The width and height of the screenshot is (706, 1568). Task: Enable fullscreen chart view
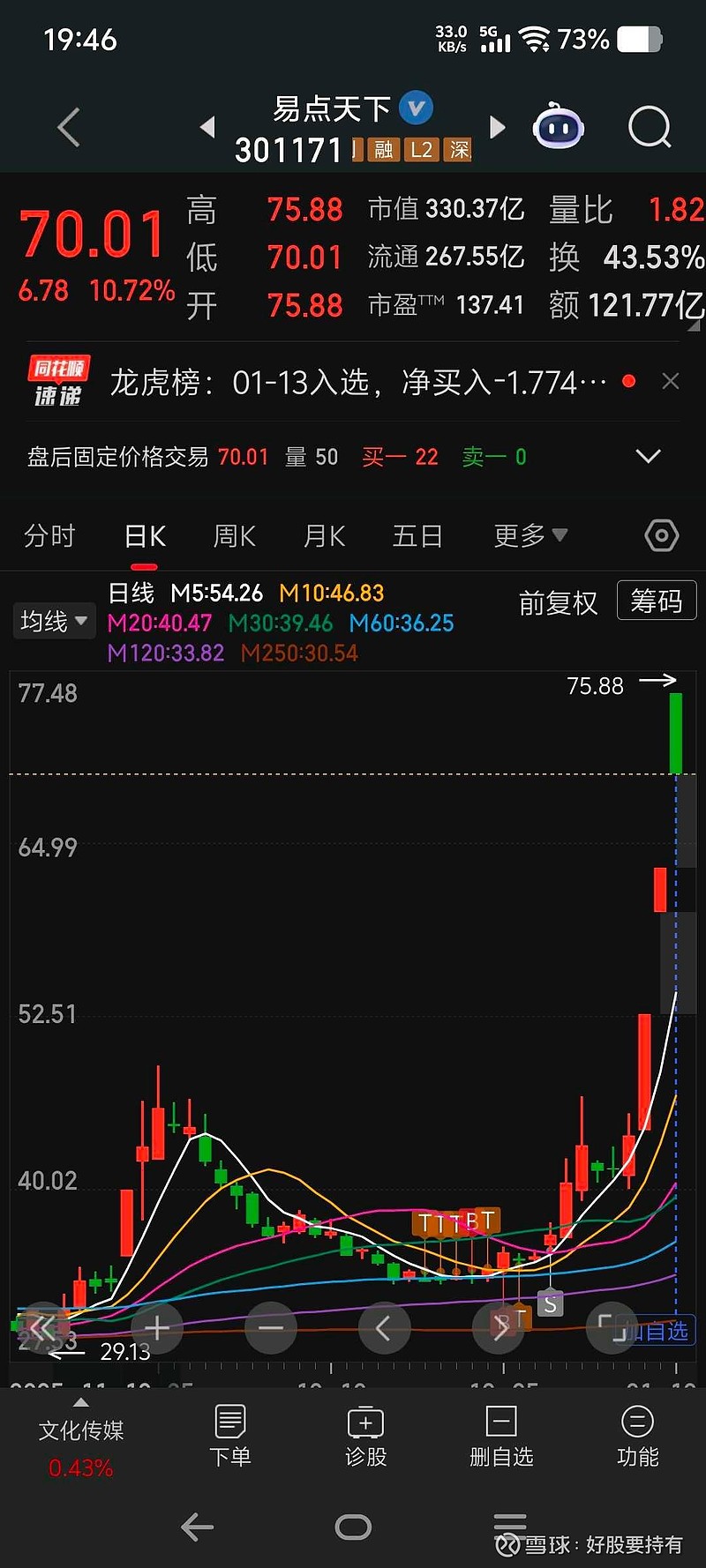point(612,1327)
